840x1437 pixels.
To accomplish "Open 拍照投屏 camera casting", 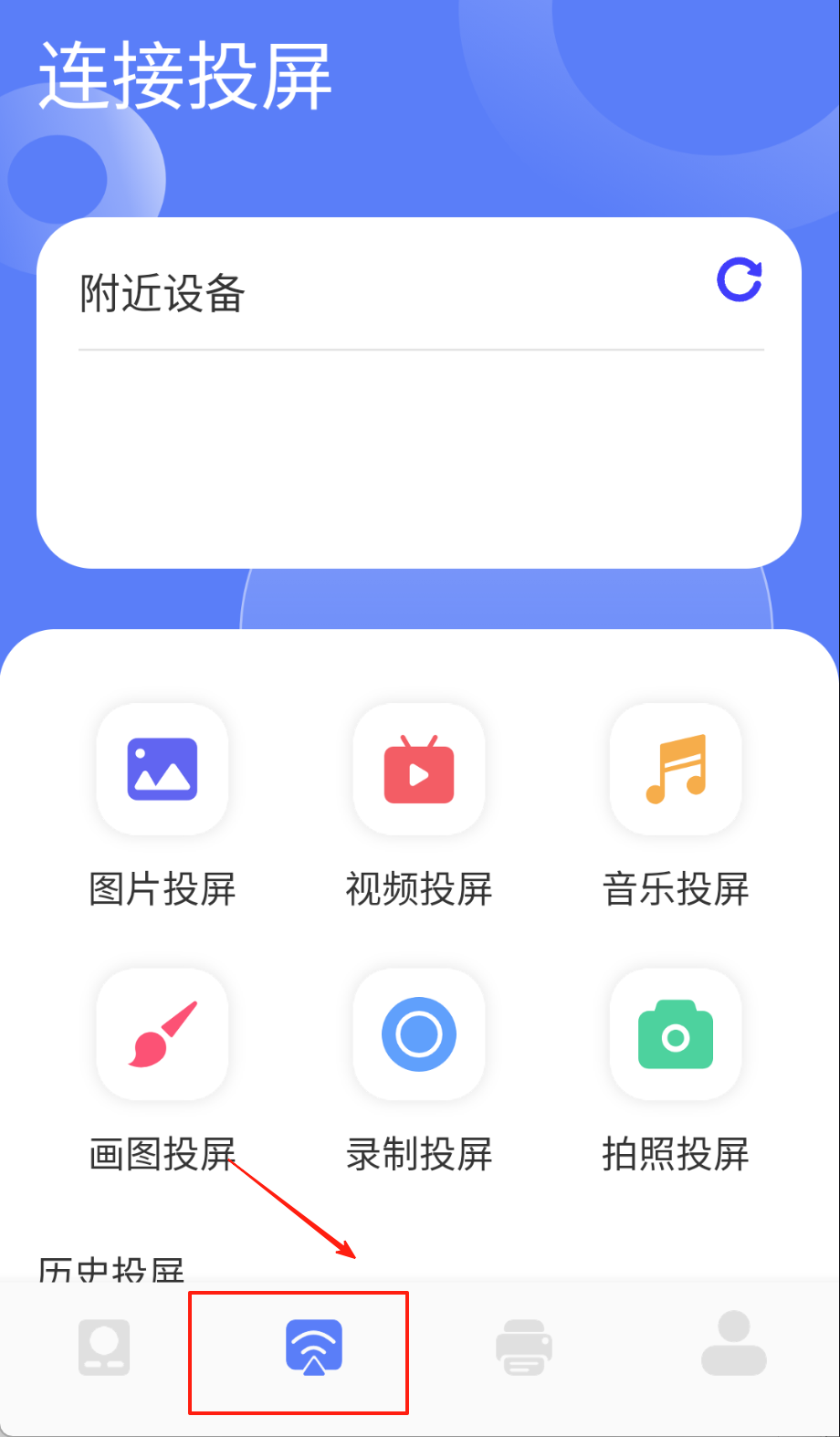I will (x=676, y=1034).
